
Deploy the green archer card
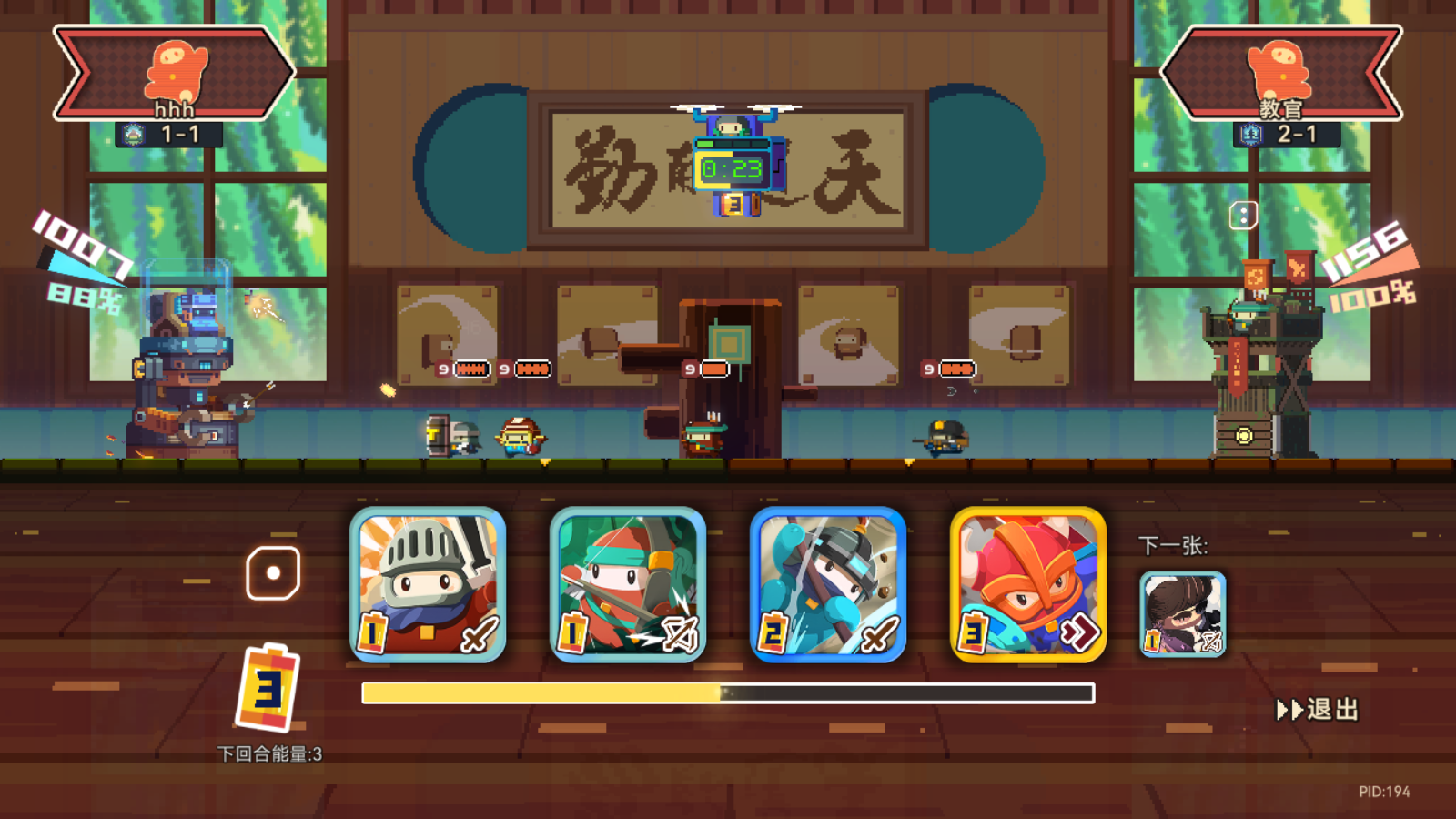628,583
